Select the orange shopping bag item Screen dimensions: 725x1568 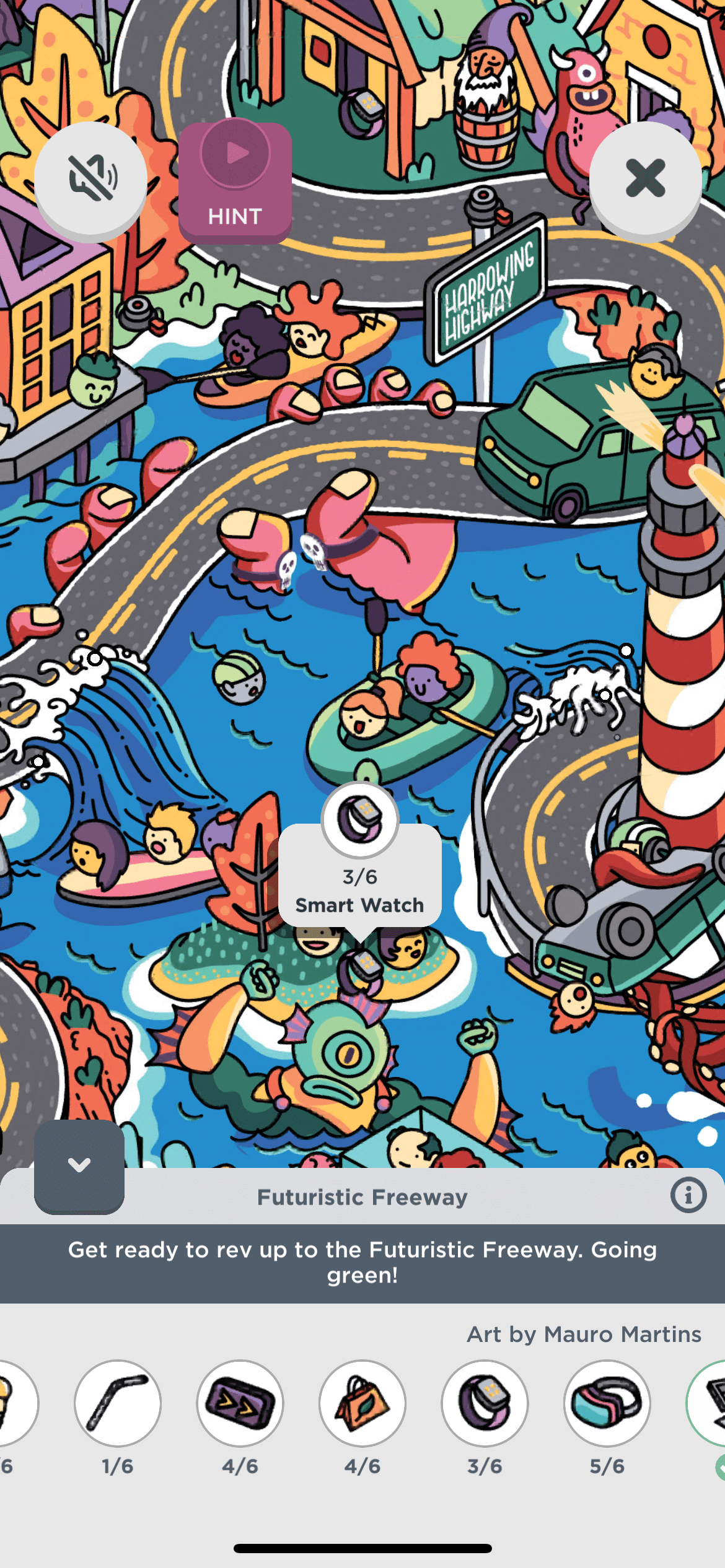[x=362, y=1403]
